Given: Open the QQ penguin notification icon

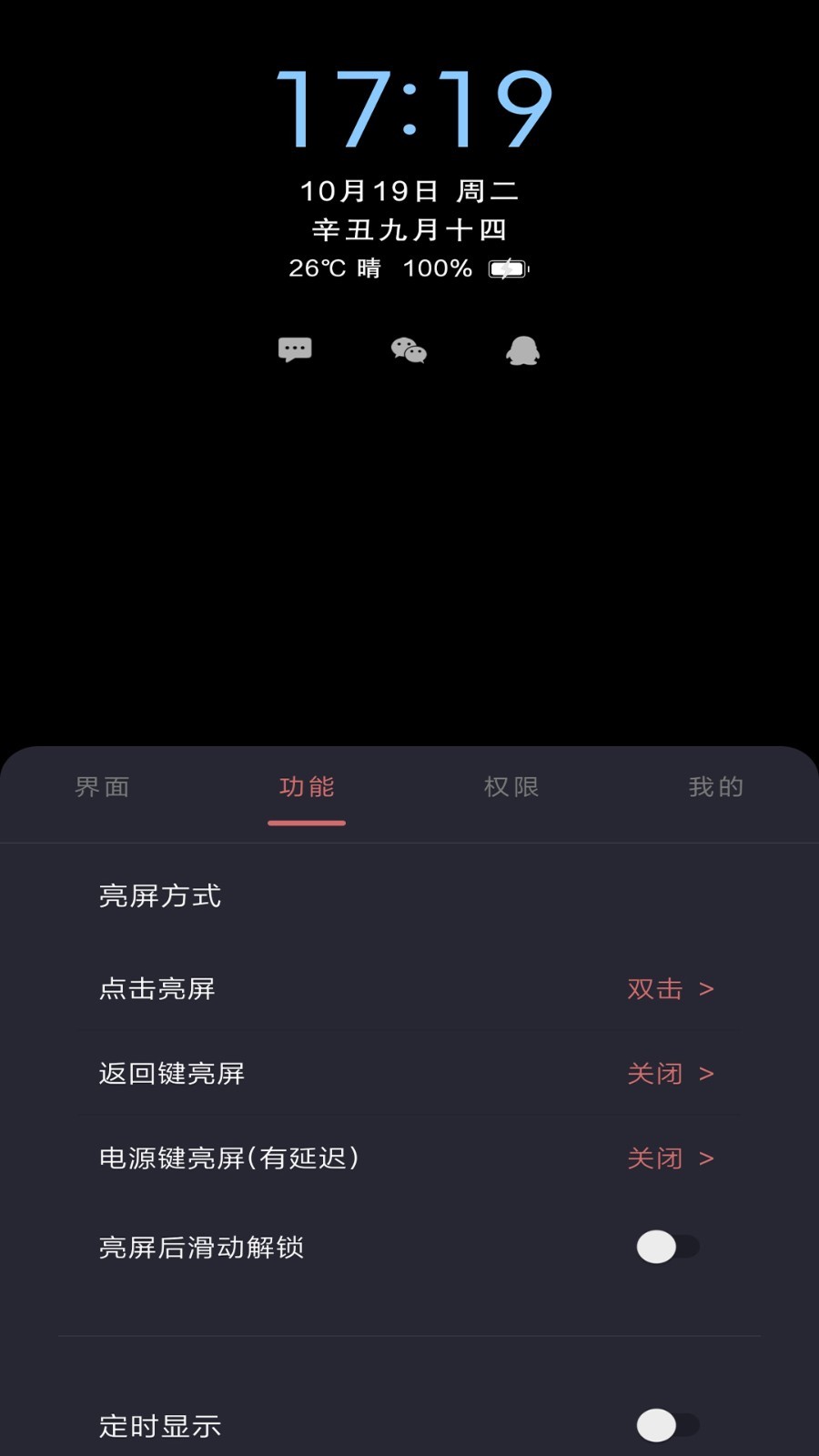Looking at the screenshot, I should (x=521, y=350).
